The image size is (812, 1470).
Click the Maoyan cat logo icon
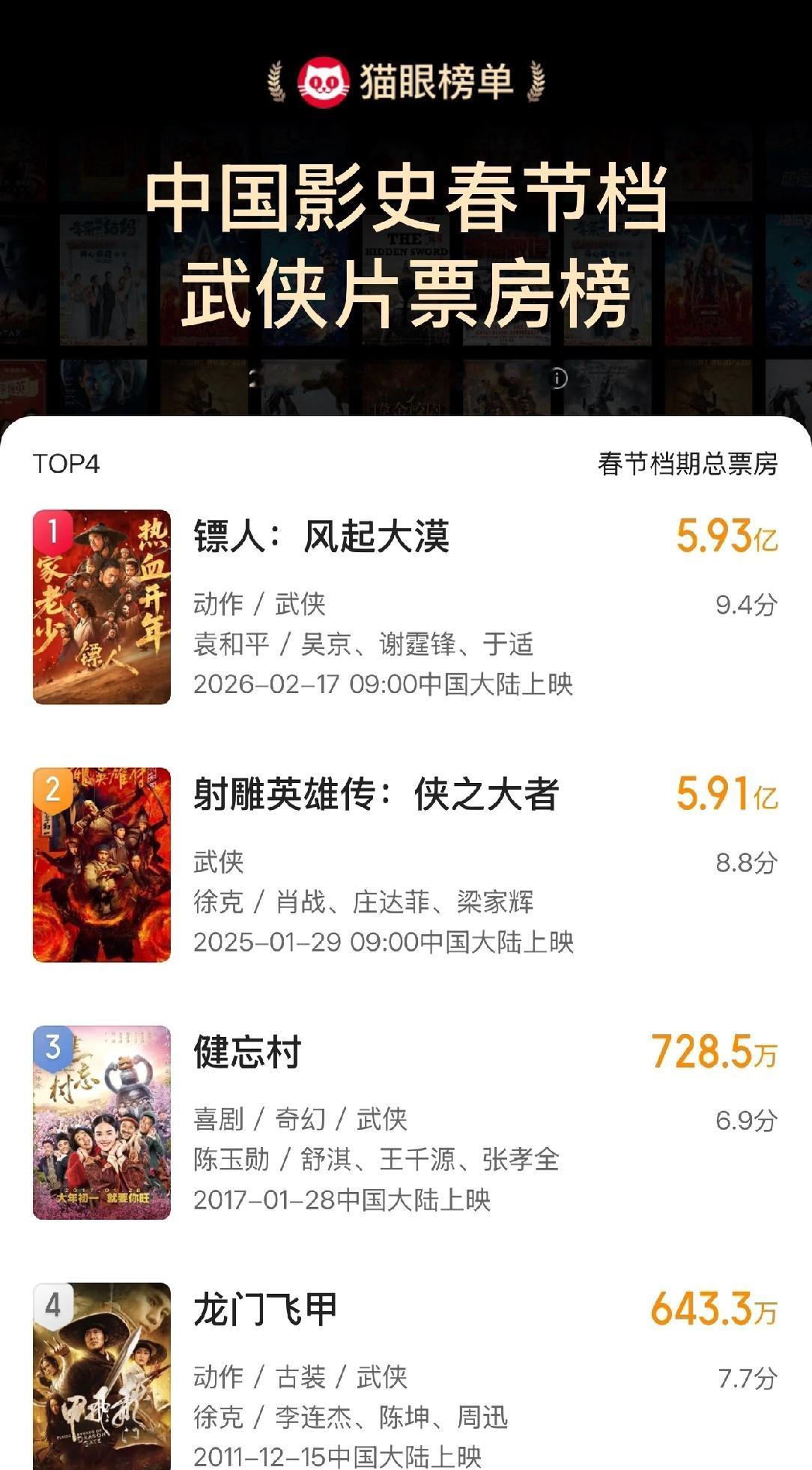tap(324, 82)
